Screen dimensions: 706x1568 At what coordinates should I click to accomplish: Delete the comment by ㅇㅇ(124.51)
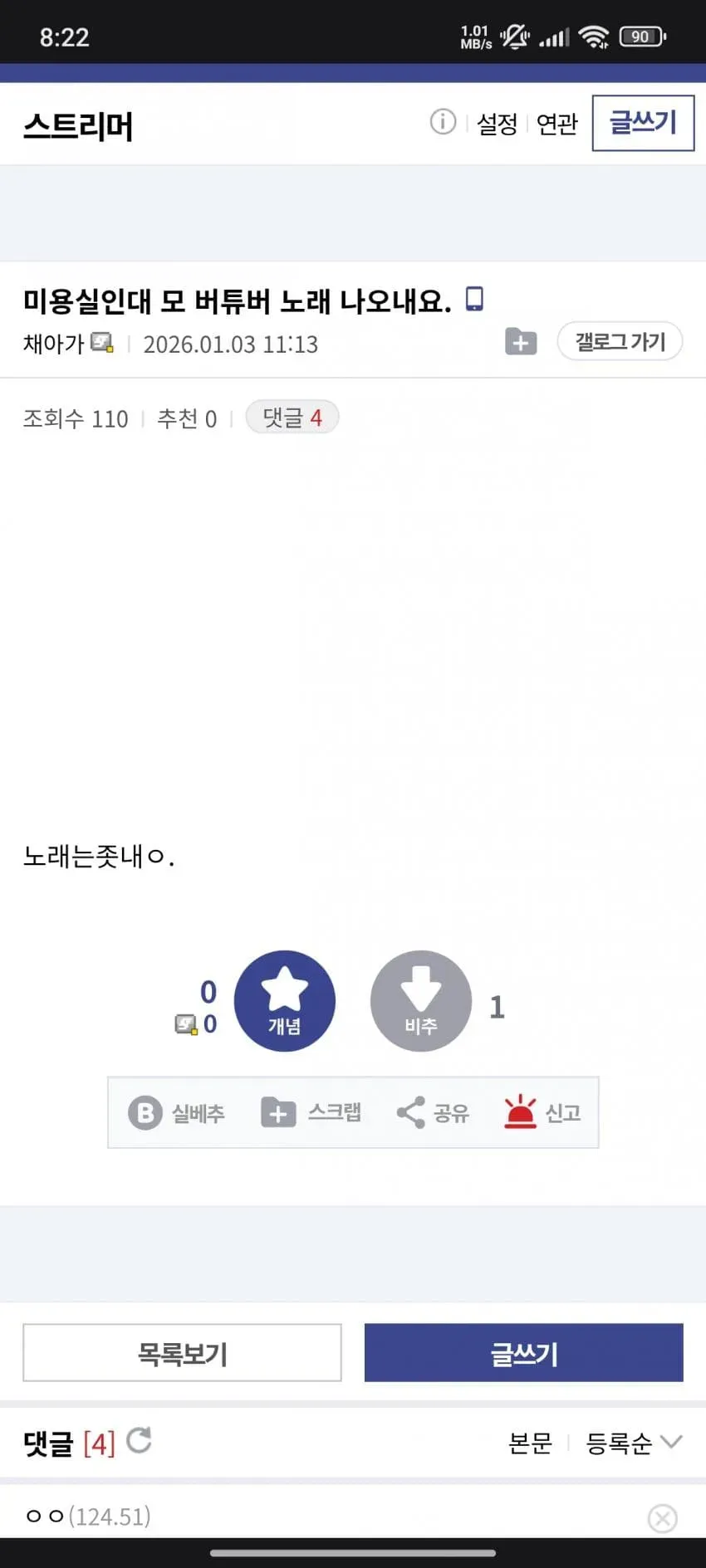(x=662, y=1518)
